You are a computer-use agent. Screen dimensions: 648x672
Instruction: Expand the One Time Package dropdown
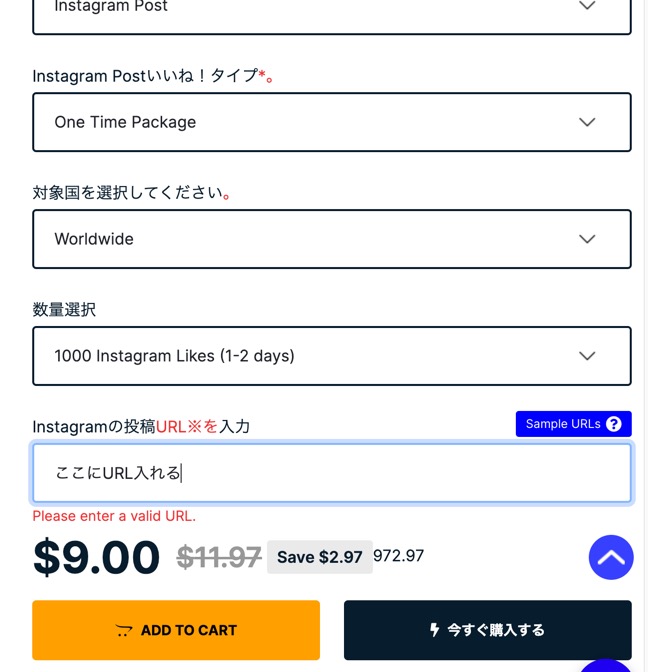[x=331, y=122]
